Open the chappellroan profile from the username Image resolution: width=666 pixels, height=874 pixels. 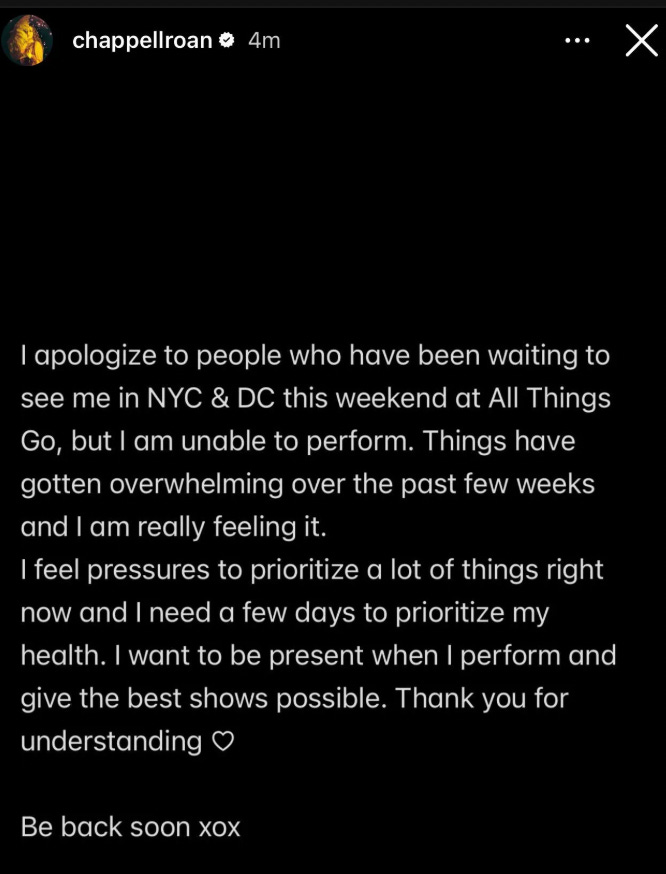[x=142, y=41]
